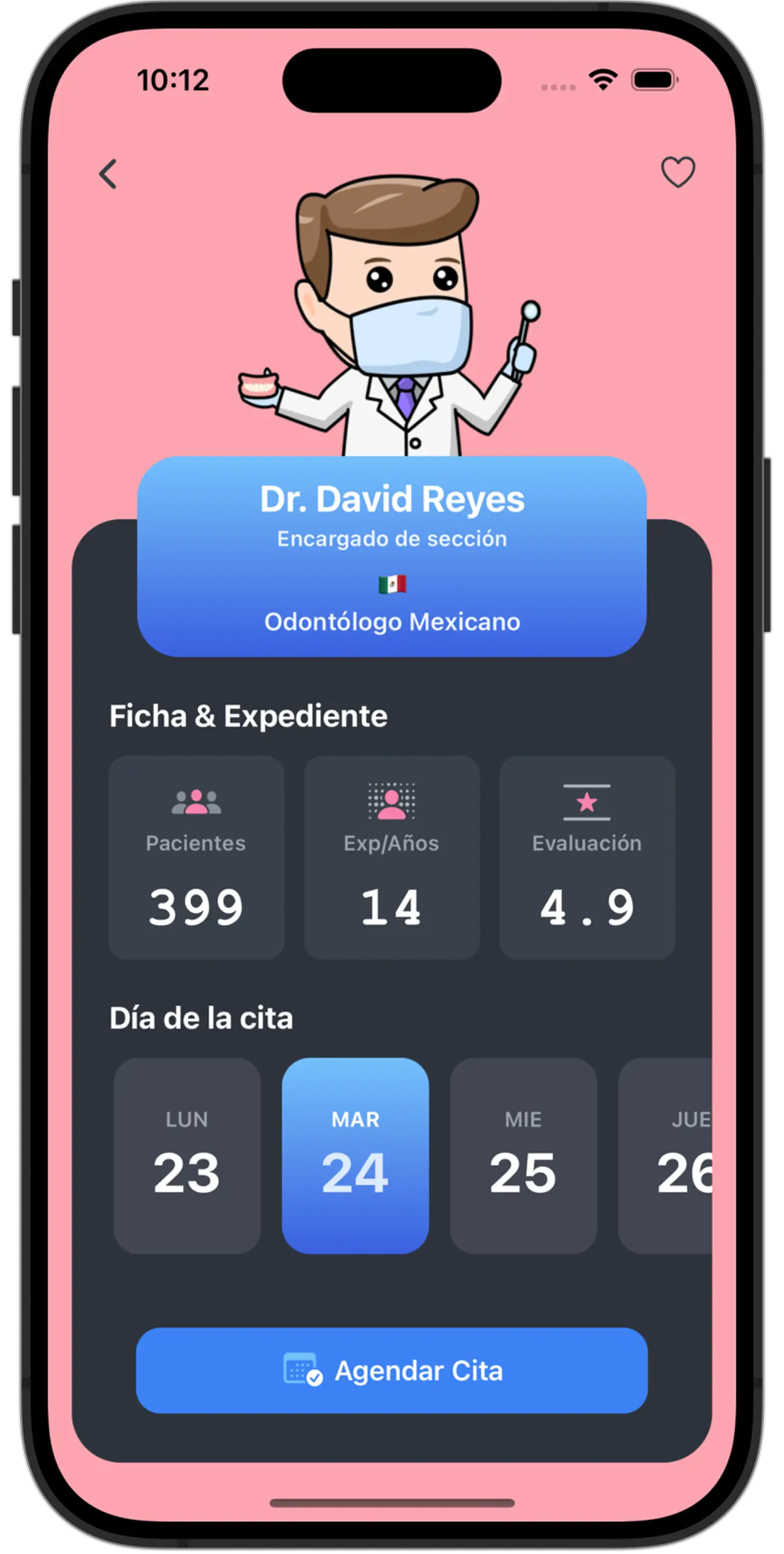Tap the back chevron arrow
The width and height of the screenshot is (784, 1554).
(x=108, y=174)
